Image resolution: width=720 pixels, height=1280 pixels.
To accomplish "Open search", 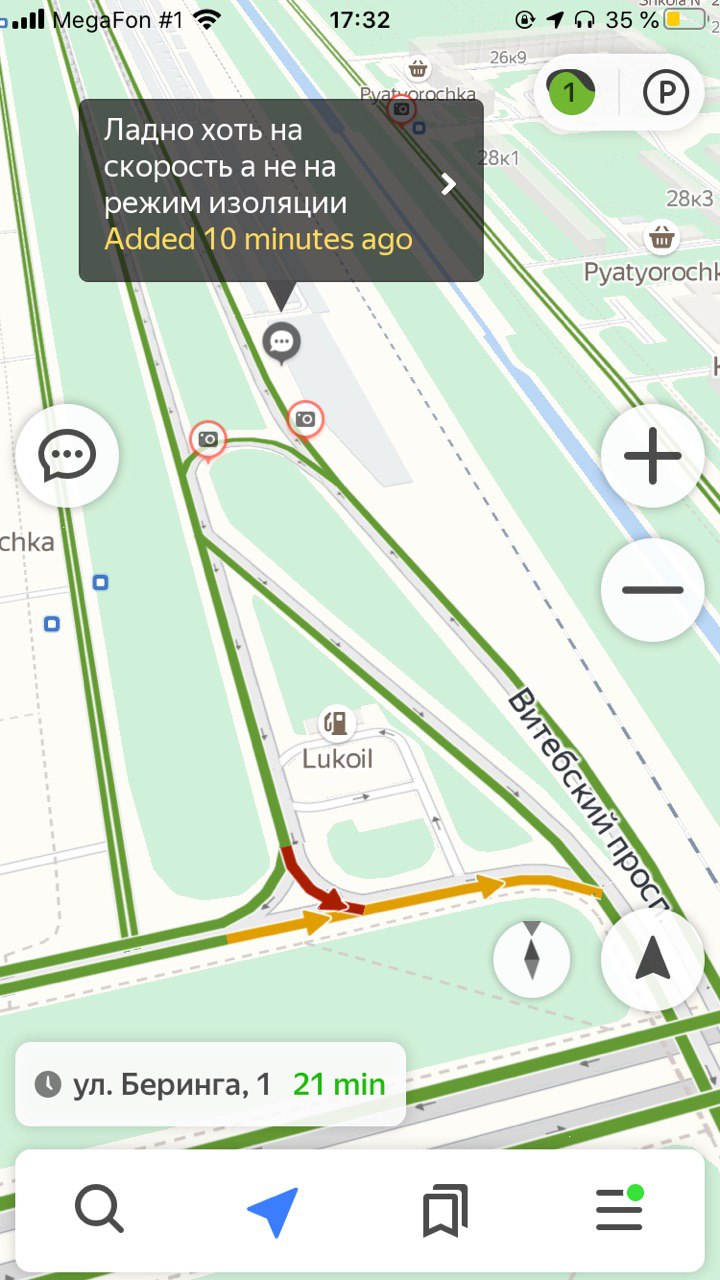I will pyautogui.click(x=99, y=1211).
